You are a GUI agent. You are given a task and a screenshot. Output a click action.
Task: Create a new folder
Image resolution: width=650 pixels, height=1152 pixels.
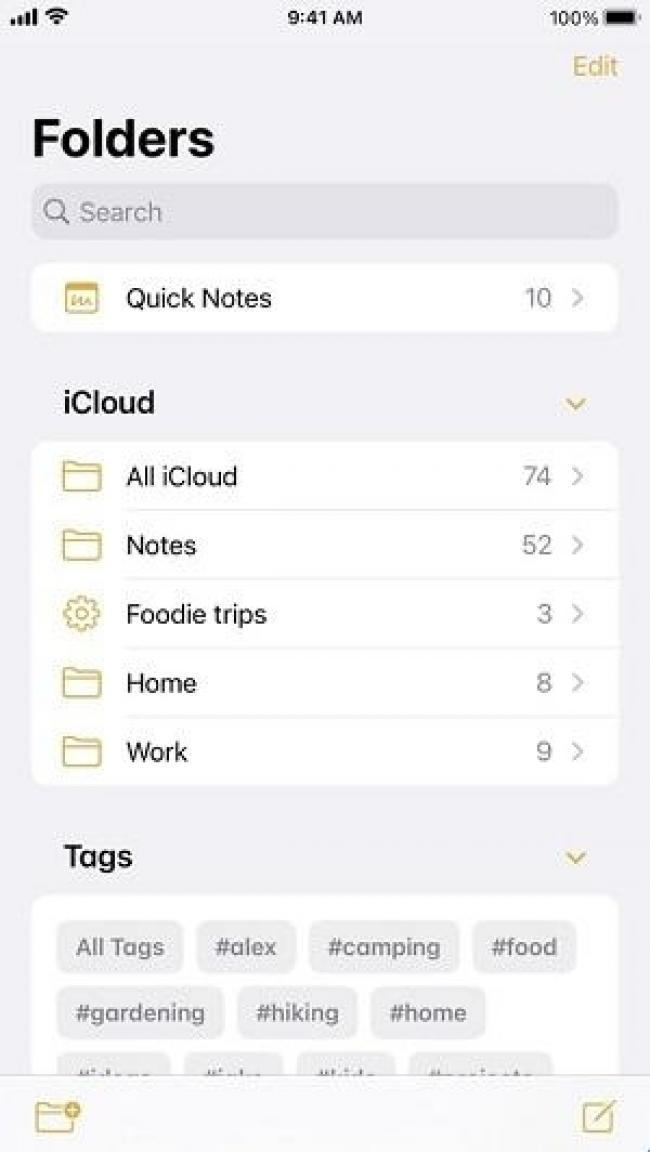[x=58, y=1116]
